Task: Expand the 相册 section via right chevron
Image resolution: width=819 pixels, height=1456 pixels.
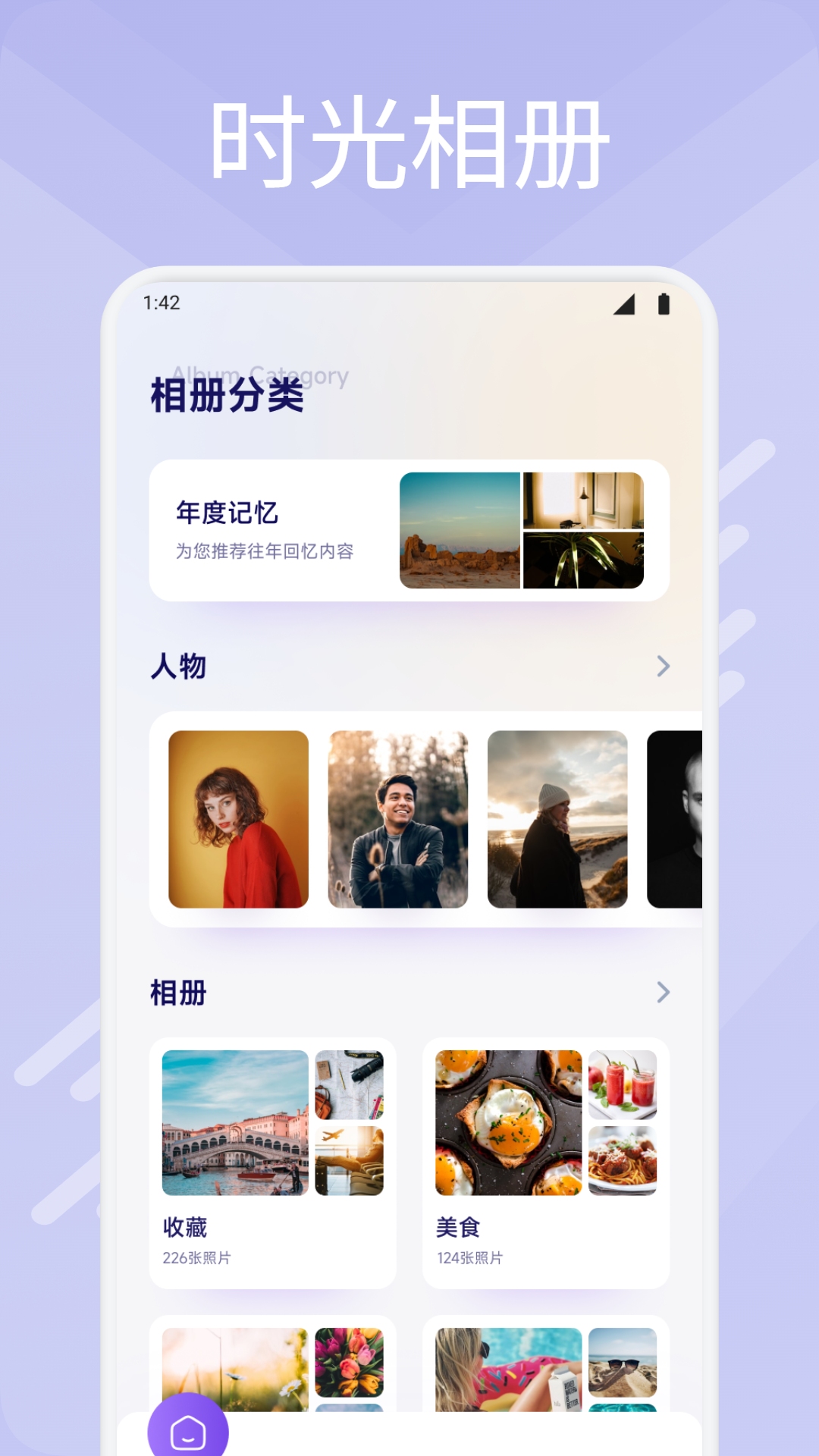Action: click(664, 992)
